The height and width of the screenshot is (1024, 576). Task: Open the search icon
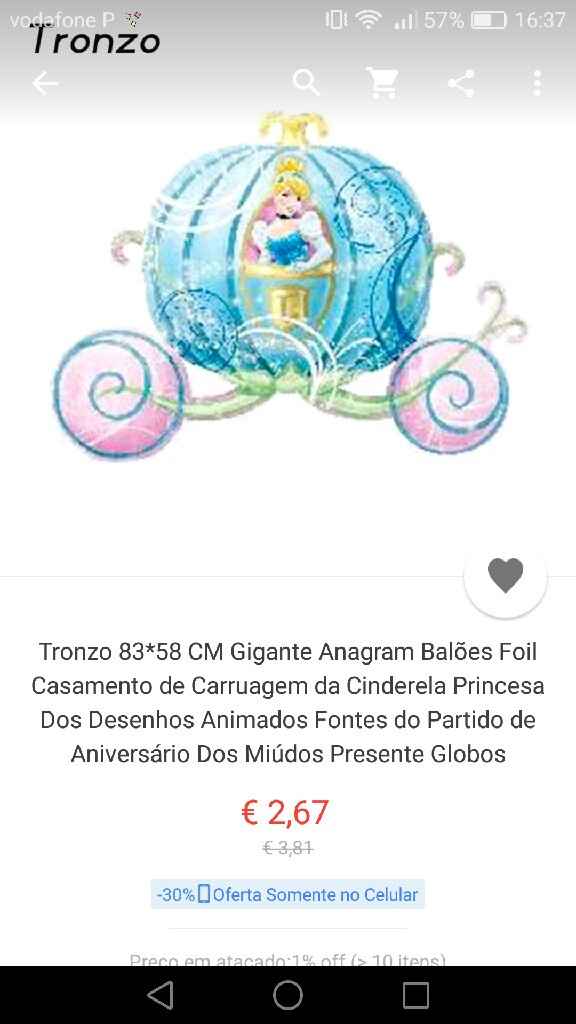(x=306, y=84)
